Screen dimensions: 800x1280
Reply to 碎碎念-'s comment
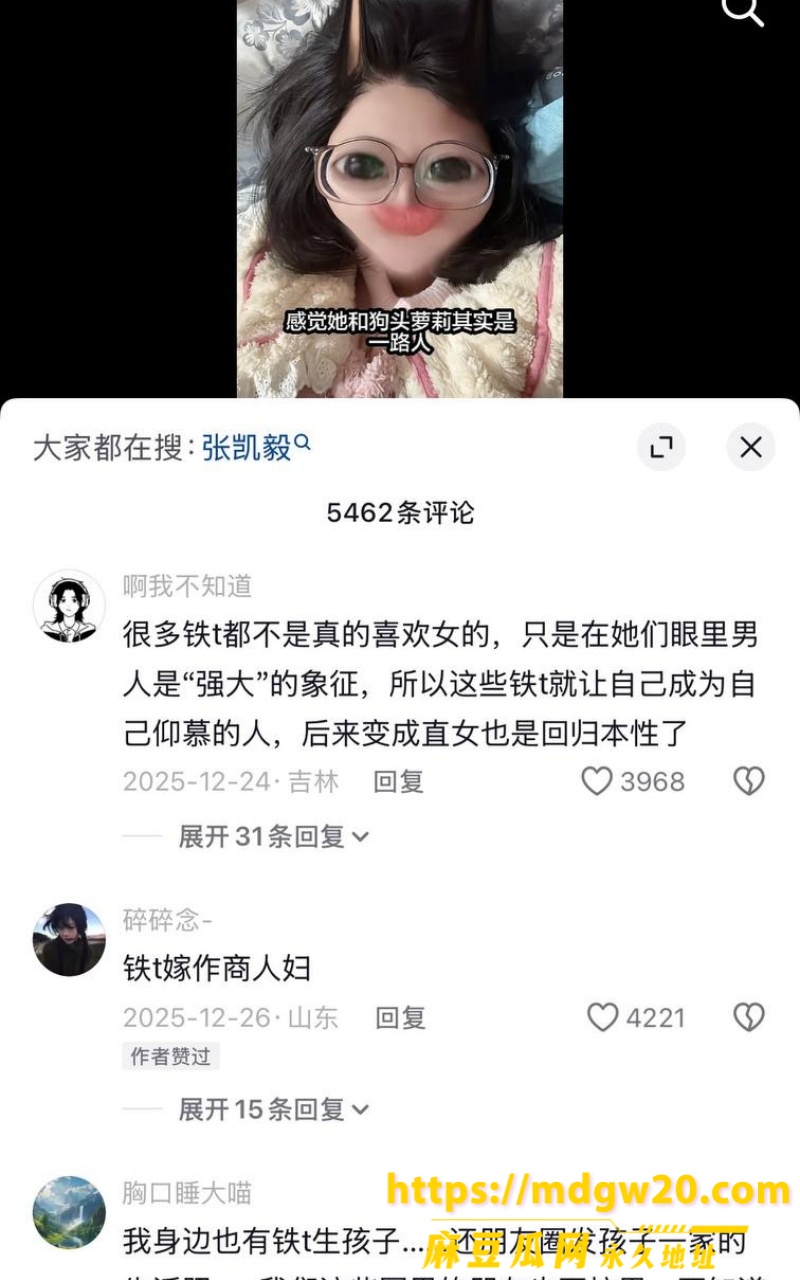[400, 1018]
